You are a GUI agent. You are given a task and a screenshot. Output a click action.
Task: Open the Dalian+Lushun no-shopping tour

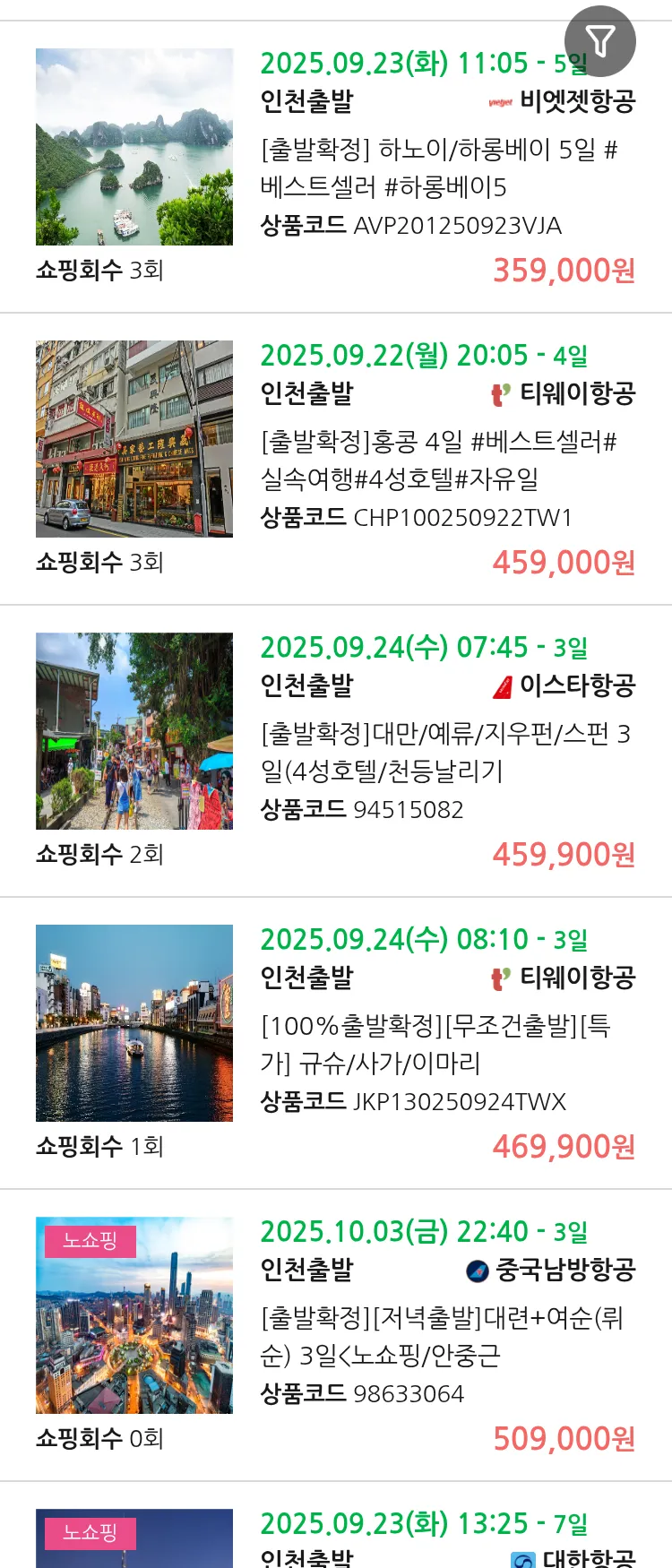click(x=442, y=1337)
